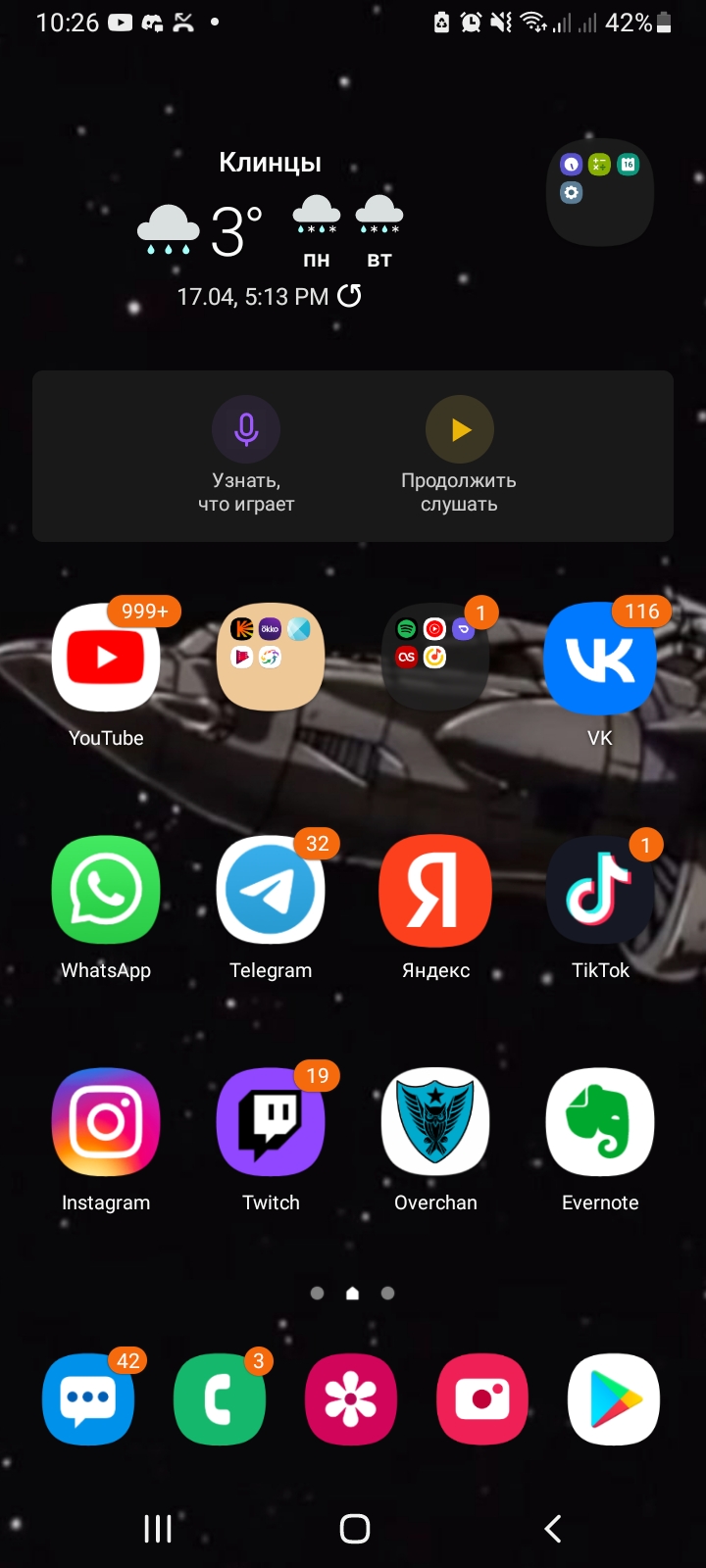Viewport: 706px width, 1568px height.
Task: Open WhatsApp
Action: pos(106,890)
